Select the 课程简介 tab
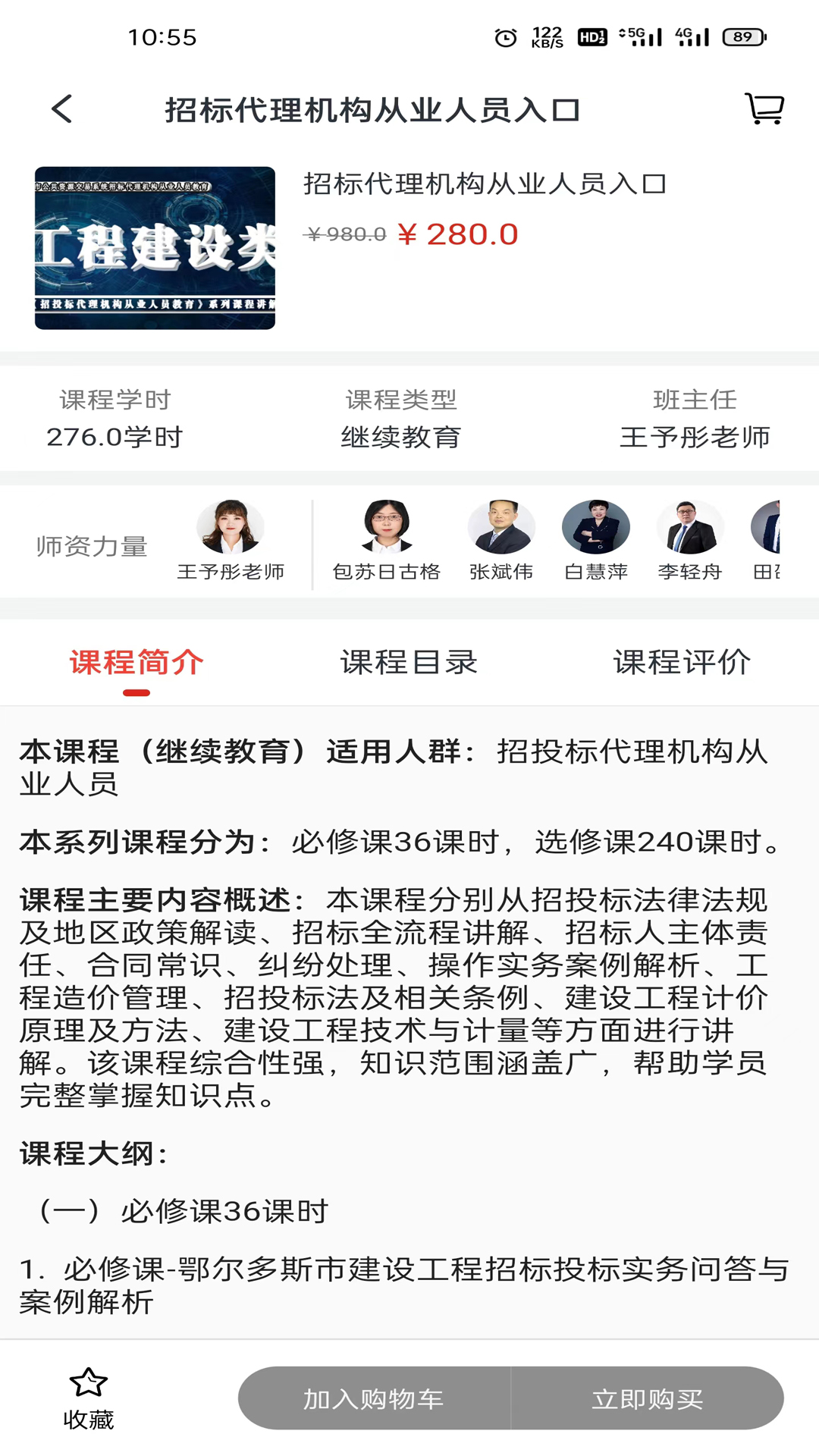Viewport: 819px width, 1456px height. (x=136, y=662)
